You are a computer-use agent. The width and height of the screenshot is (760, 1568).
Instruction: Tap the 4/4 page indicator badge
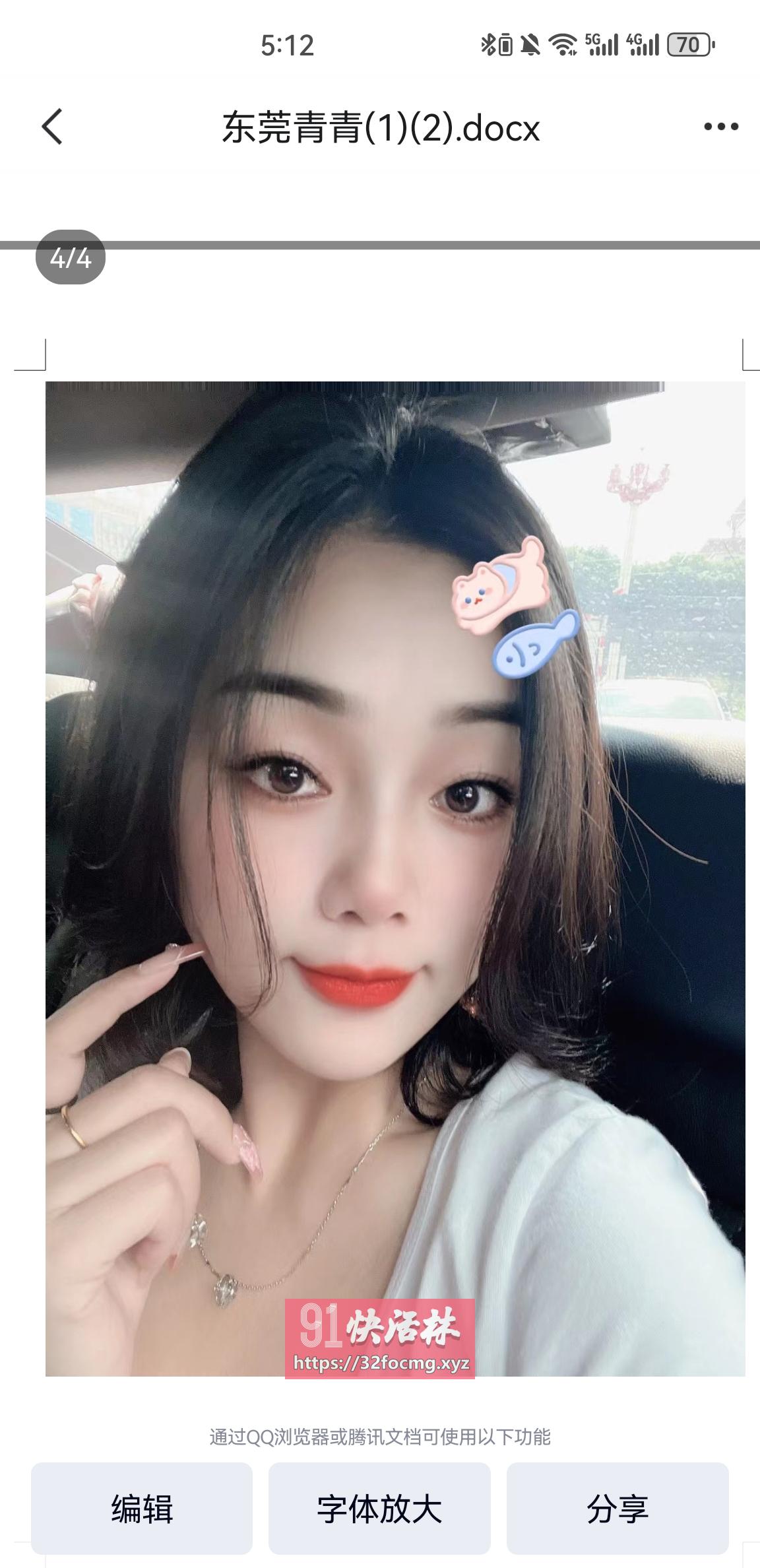point(71,259)
